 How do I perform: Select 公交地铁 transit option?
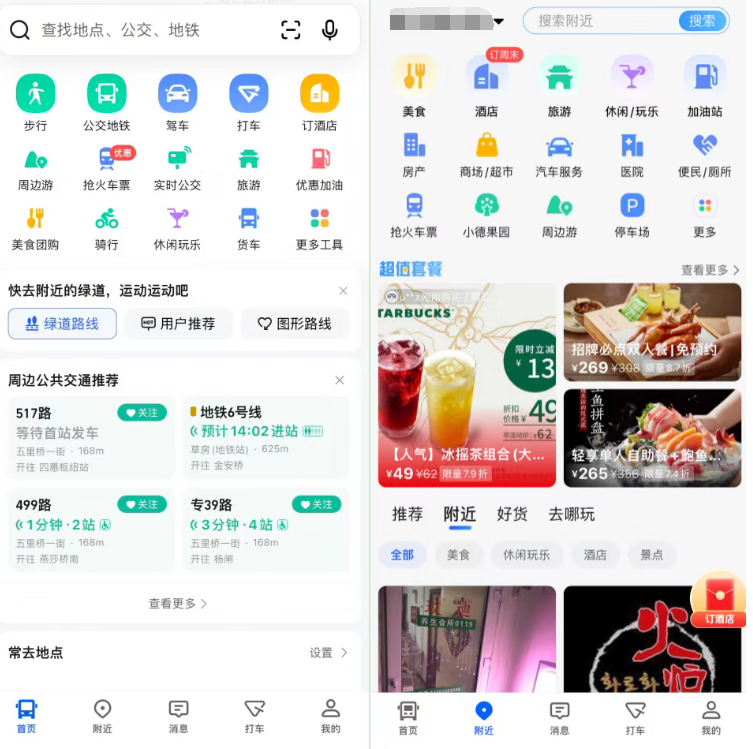106,103
